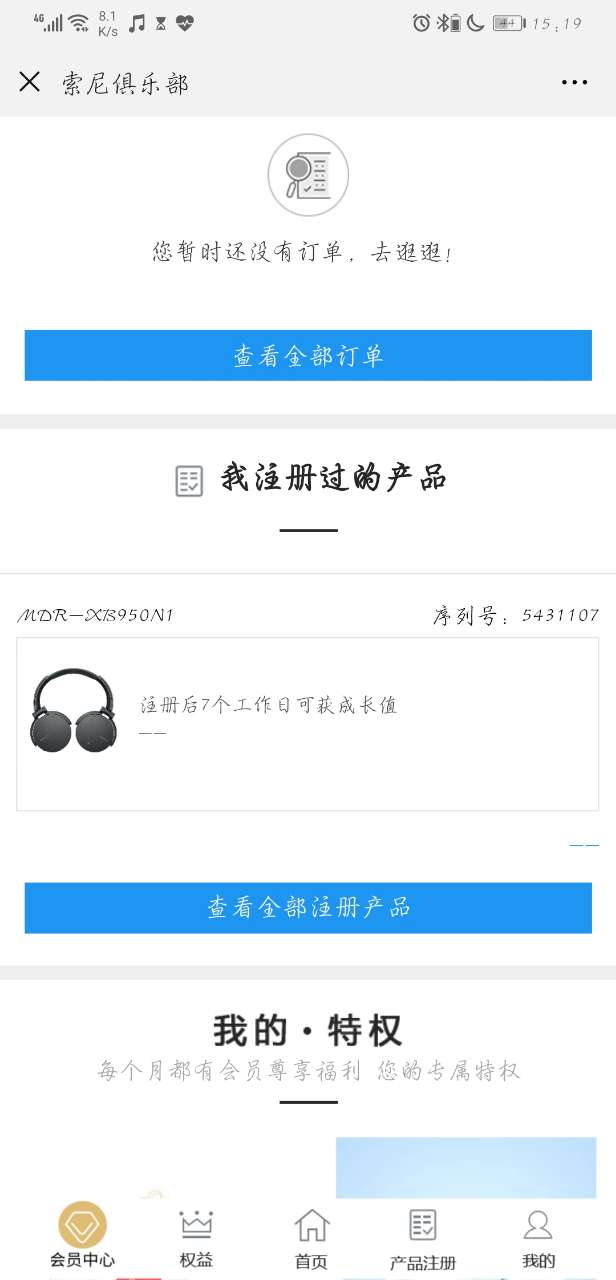Switch to 会员中心 tab

(x=82, y=1237)
